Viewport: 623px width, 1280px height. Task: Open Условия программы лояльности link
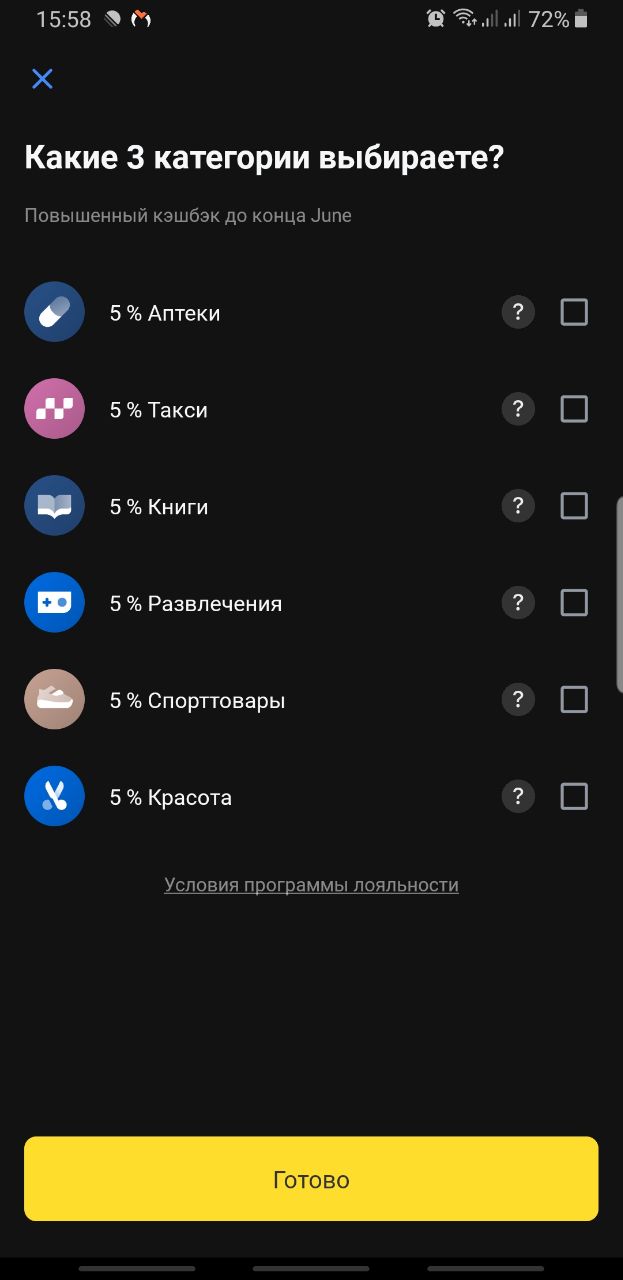click(x=311, y=885)
